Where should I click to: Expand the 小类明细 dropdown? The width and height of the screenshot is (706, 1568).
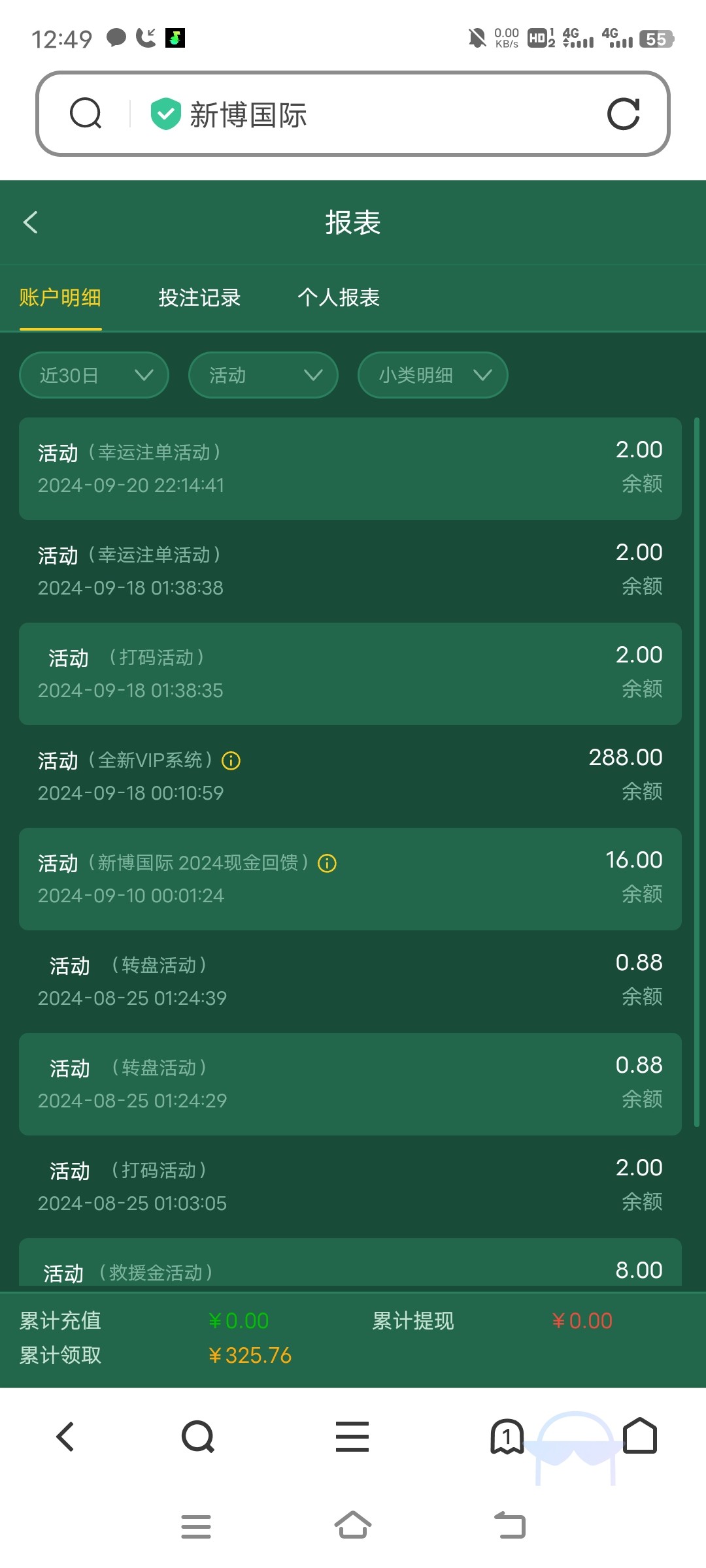point(432,375)
